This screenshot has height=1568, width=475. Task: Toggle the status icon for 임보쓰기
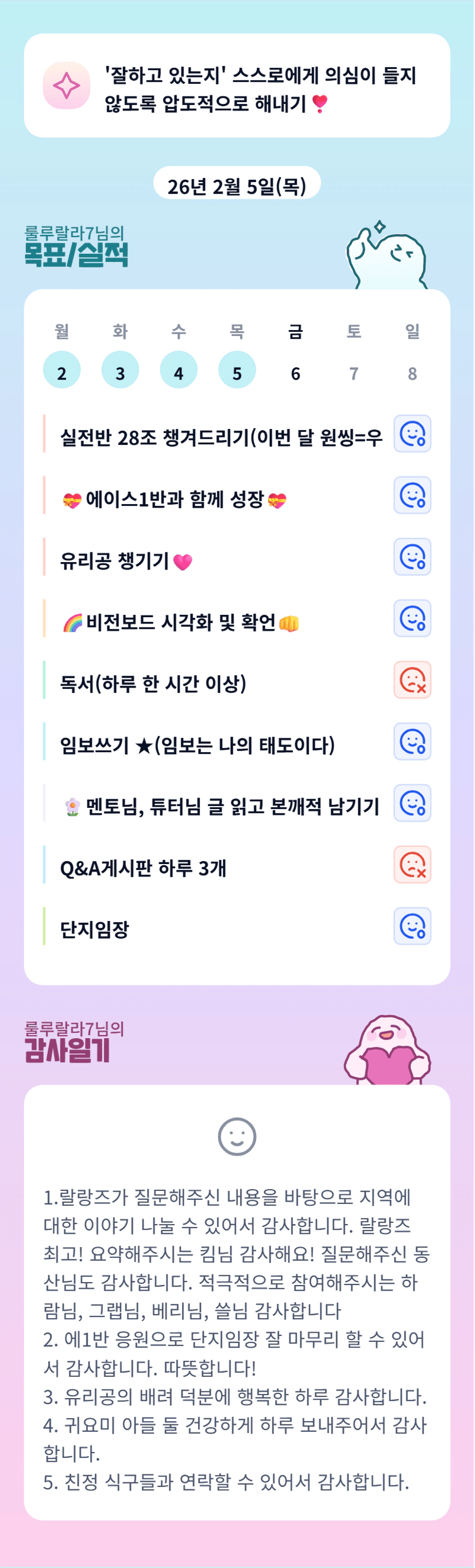(x=412, y=741)
